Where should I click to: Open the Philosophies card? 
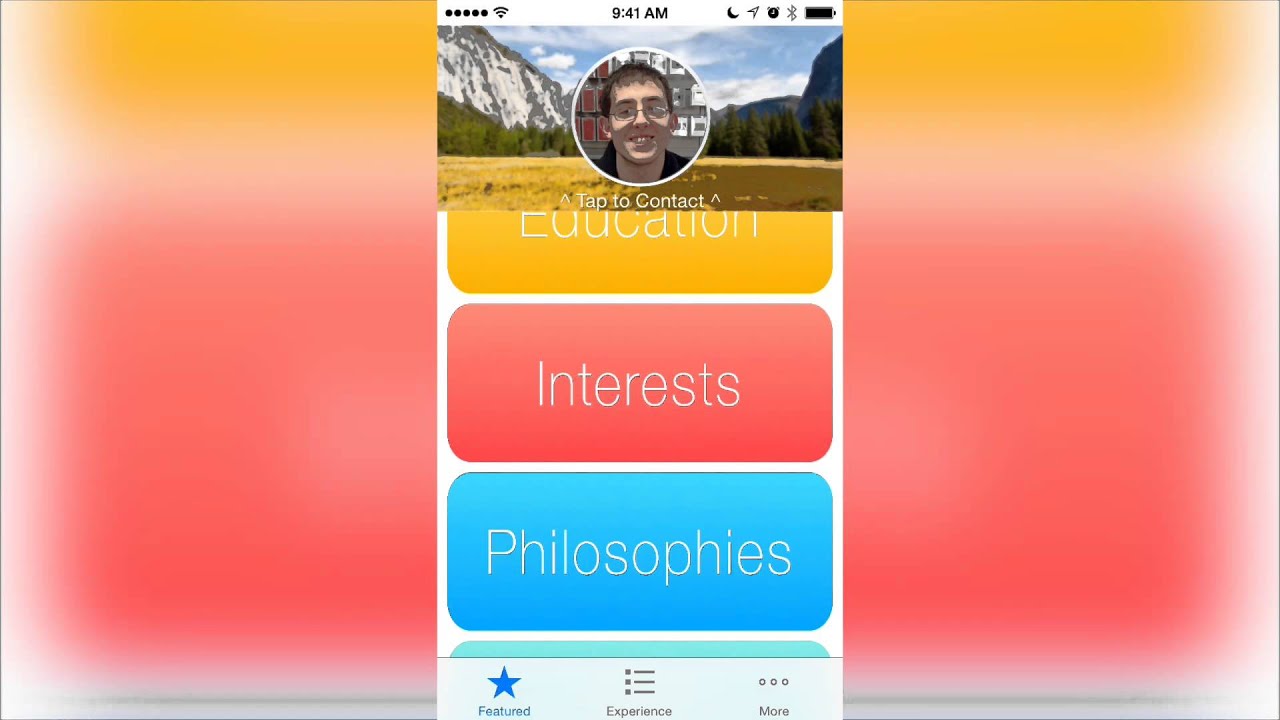coord(640,552)
